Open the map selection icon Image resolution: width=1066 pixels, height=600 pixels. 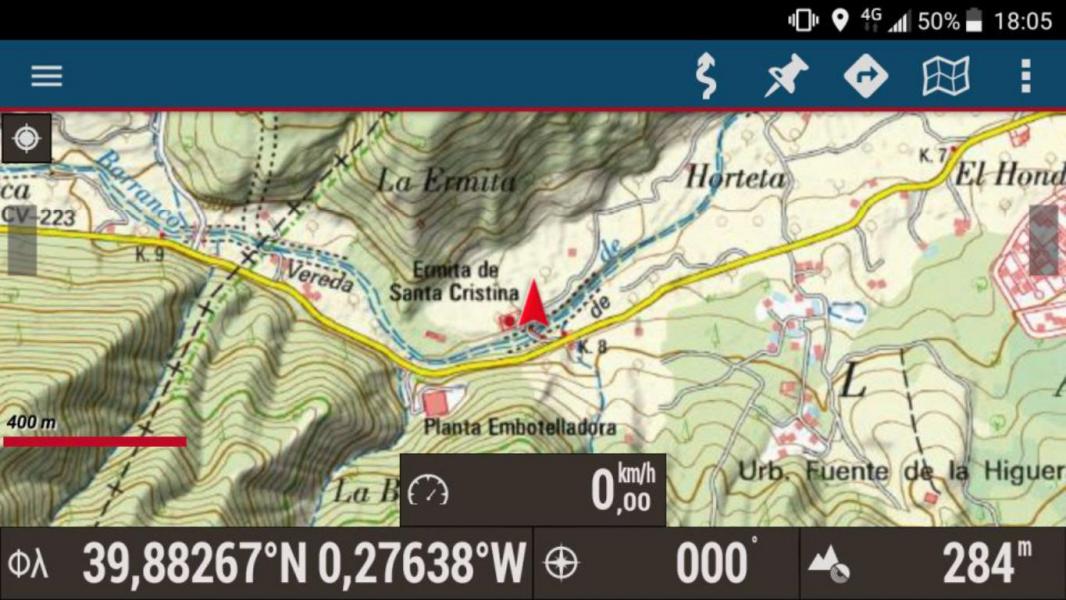click(x=945, y=76)
